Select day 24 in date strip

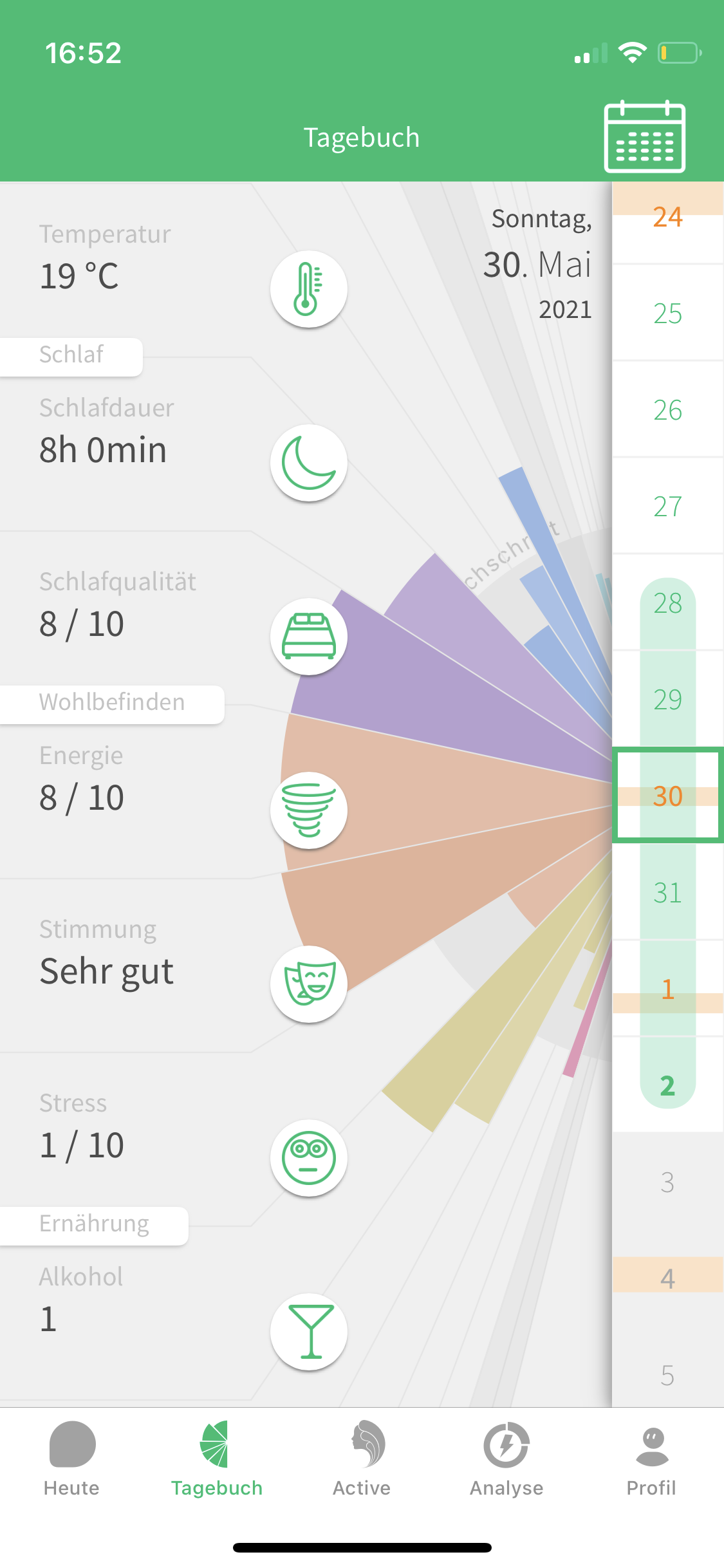coord(667,218)
